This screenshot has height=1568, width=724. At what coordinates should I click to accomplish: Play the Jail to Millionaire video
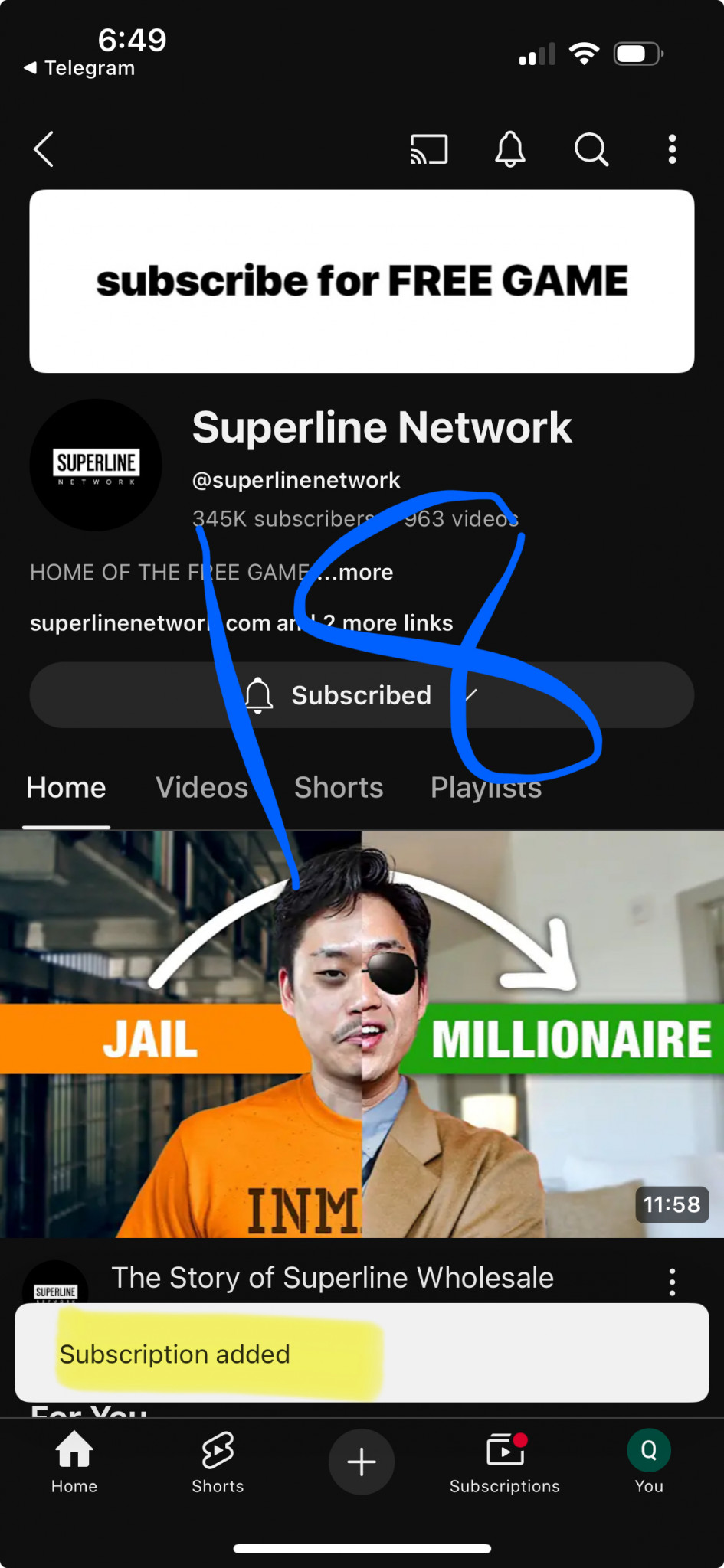pos(362,1034)
